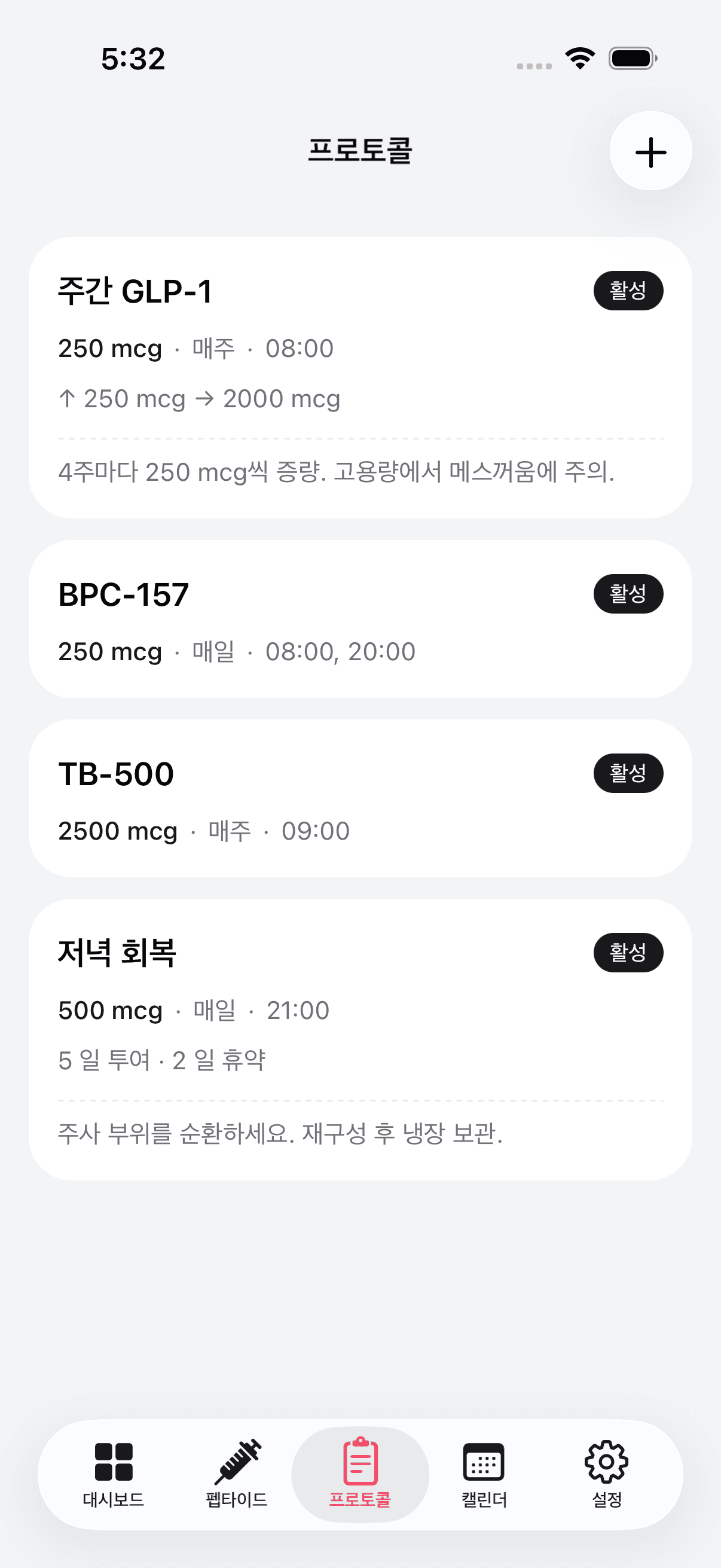Click the 250 mcg → 2000 mcg titration range
The image size is (721, 1568).
click(200, 399)
